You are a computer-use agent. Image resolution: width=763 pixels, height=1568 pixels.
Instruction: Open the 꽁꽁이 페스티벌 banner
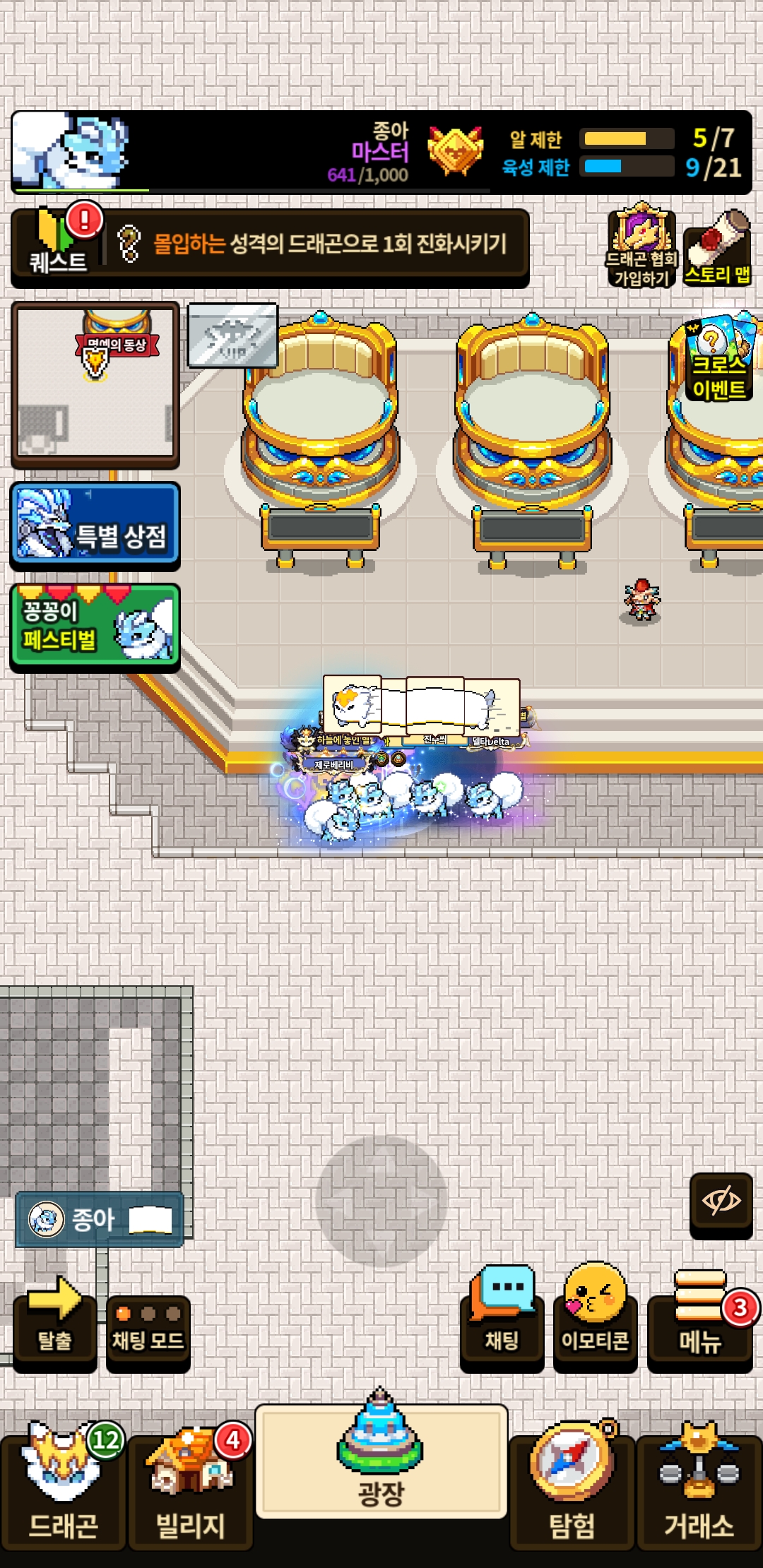95,626
